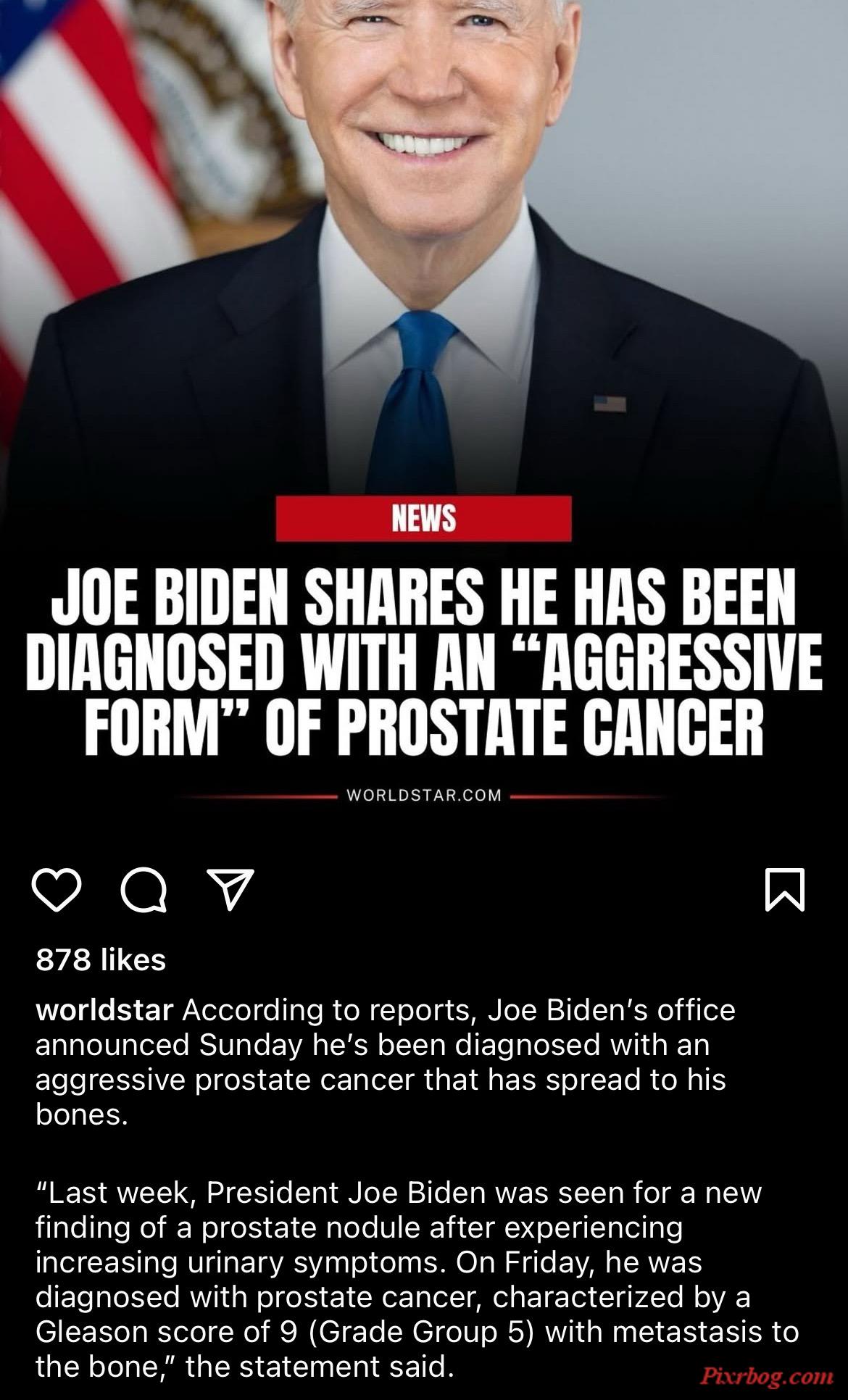View who gave the 878 likes
This screenshot has width=848, height=1400.
coord(101,960)
